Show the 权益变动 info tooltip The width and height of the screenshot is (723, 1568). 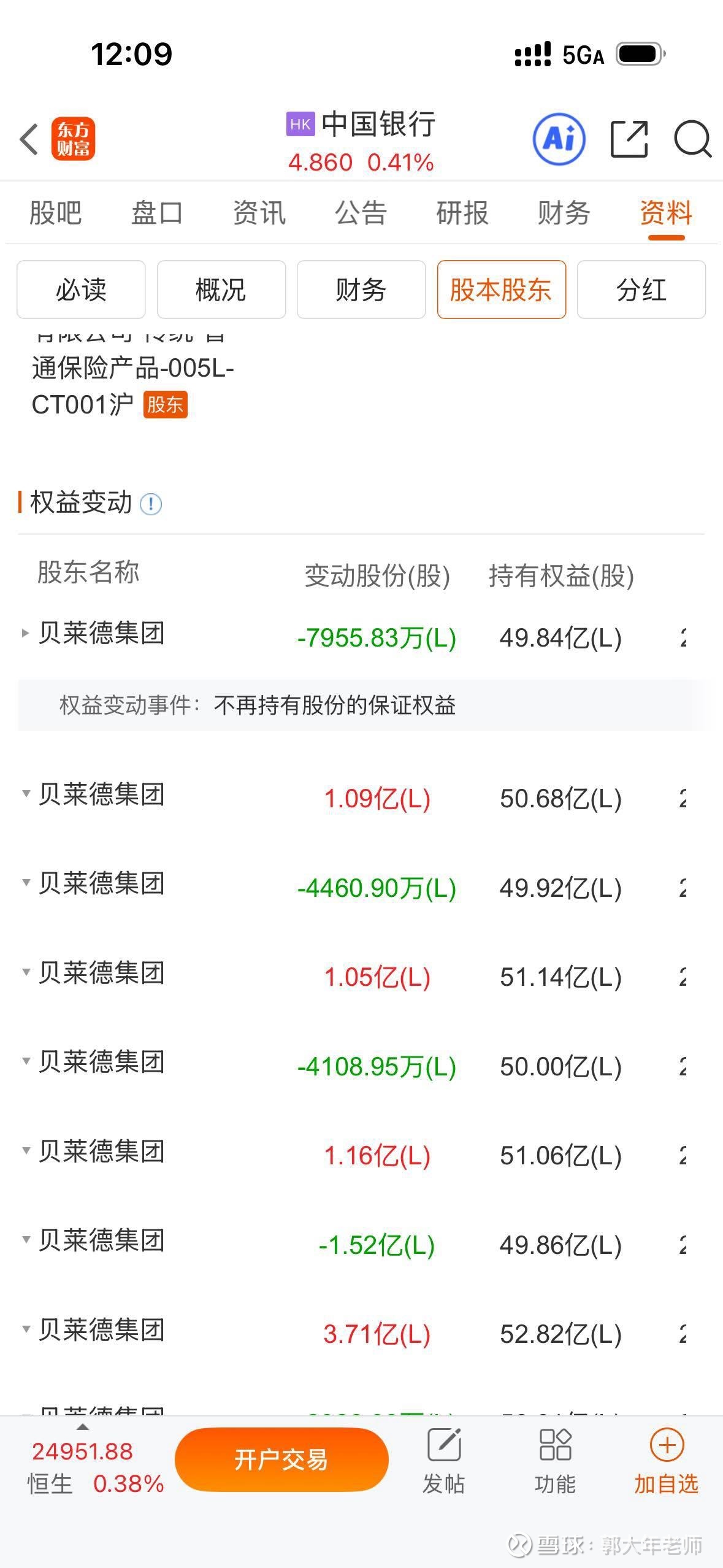151,504
